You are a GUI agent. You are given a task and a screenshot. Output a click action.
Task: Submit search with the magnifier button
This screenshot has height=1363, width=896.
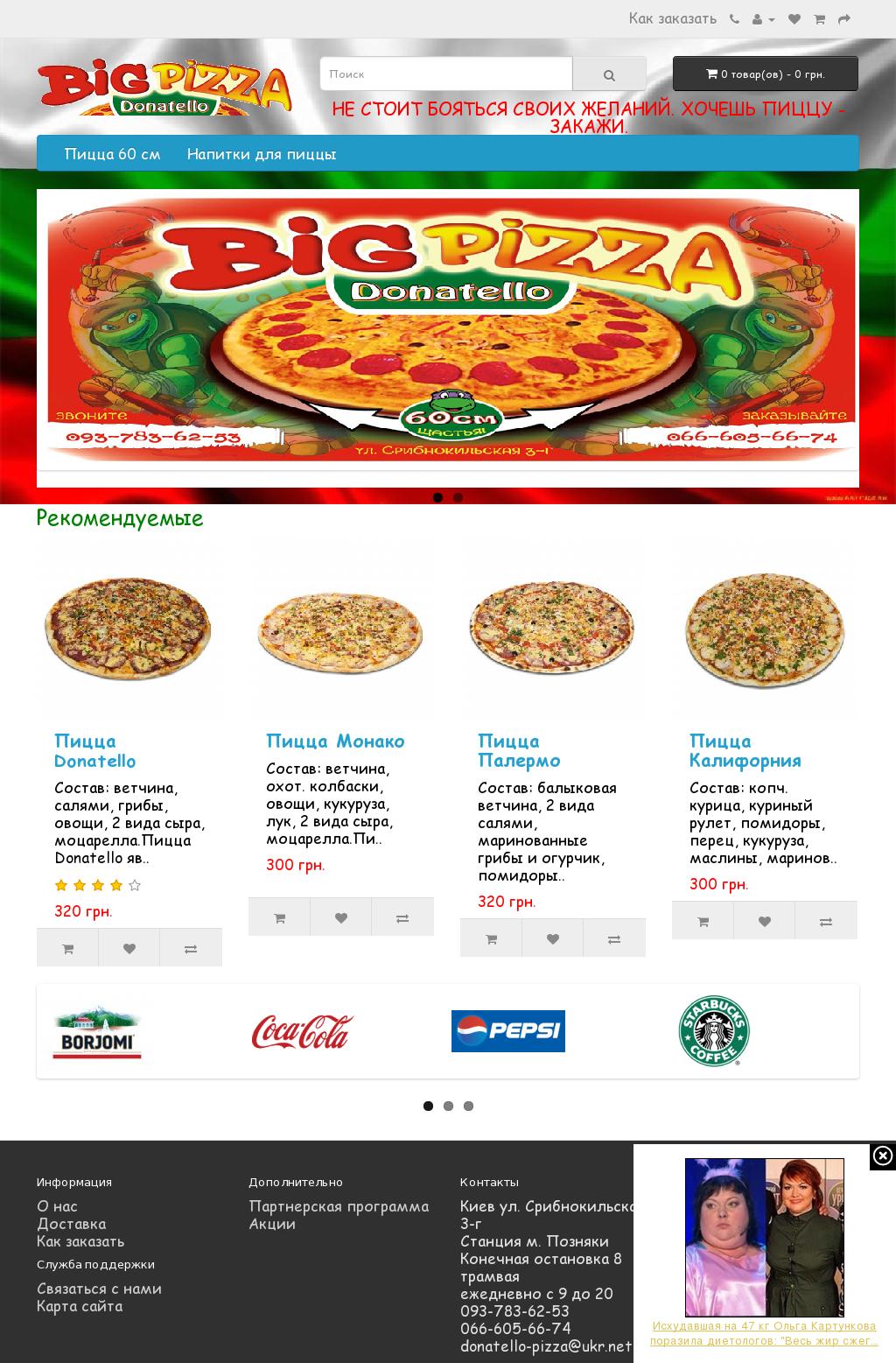(609, 74)
